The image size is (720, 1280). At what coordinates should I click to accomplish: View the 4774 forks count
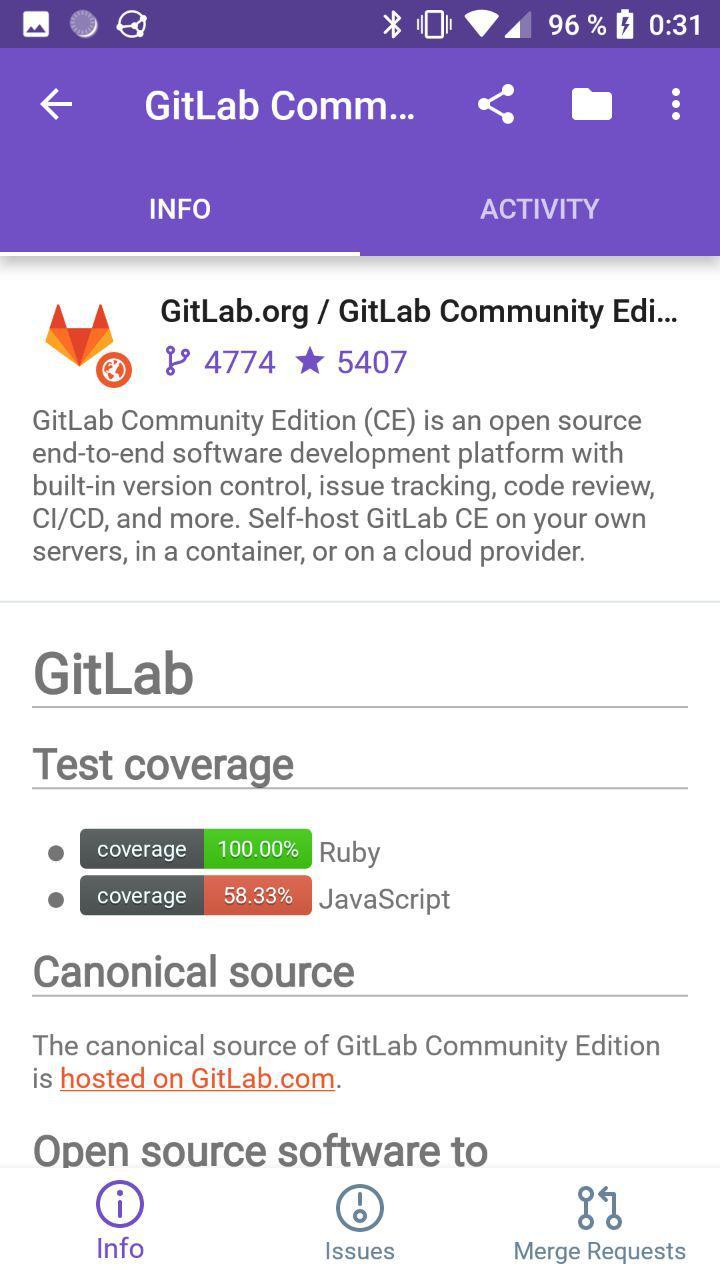pyautogui.click(x=220, y=362)
